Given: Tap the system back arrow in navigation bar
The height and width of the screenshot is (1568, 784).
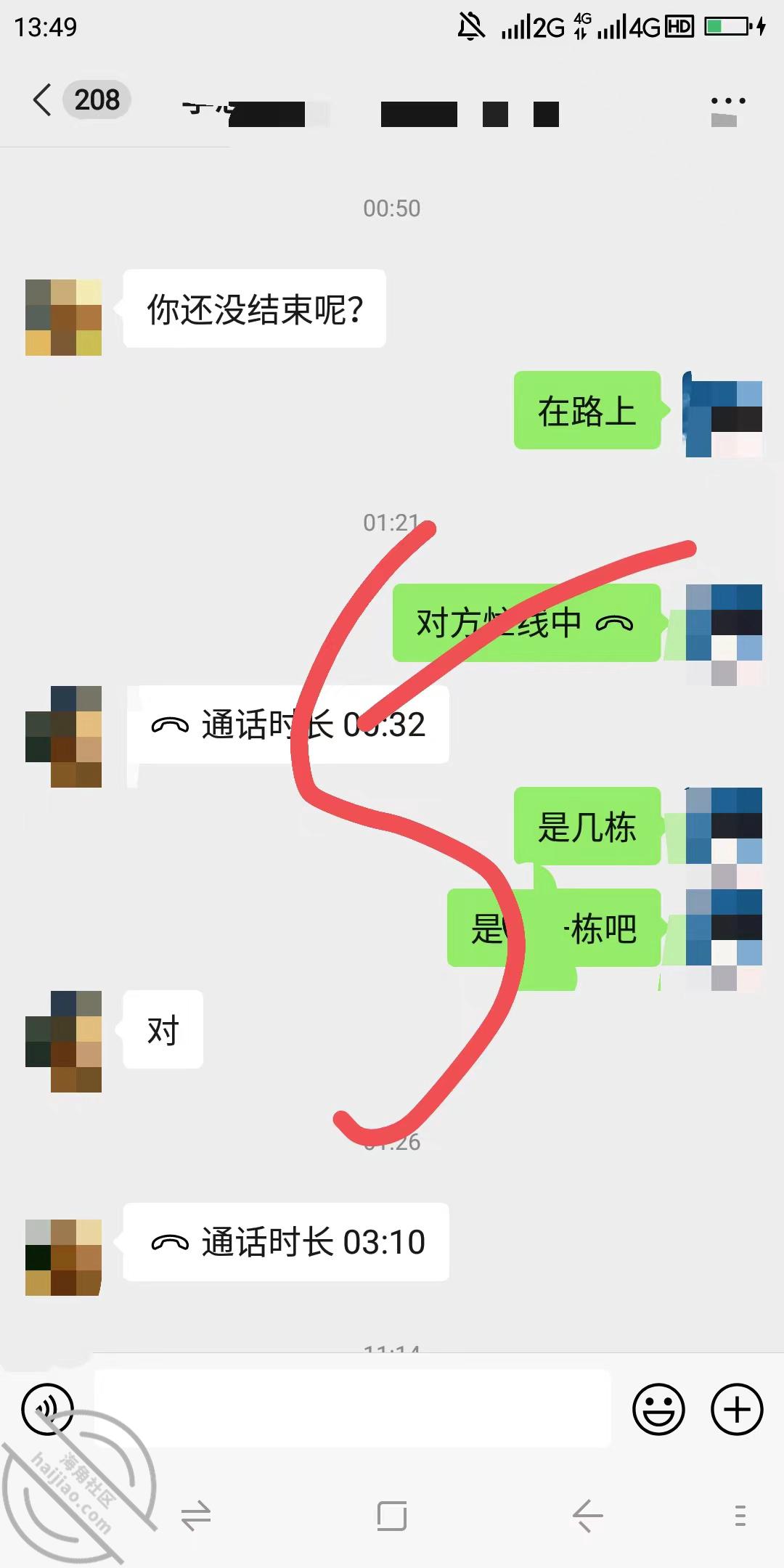Looking at the screenshot, I should coord(587,1516).
